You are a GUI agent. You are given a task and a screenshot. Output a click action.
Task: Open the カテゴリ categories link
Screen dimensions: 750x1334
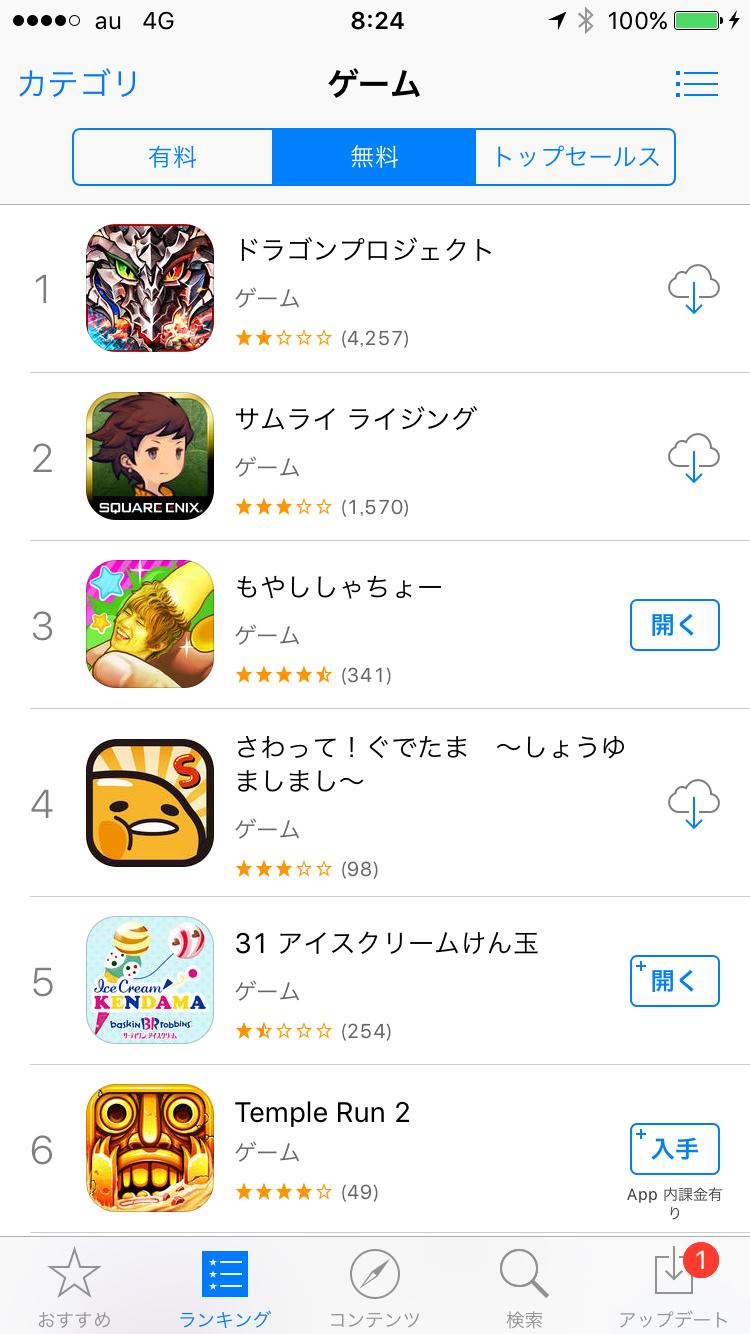point(78,84)
